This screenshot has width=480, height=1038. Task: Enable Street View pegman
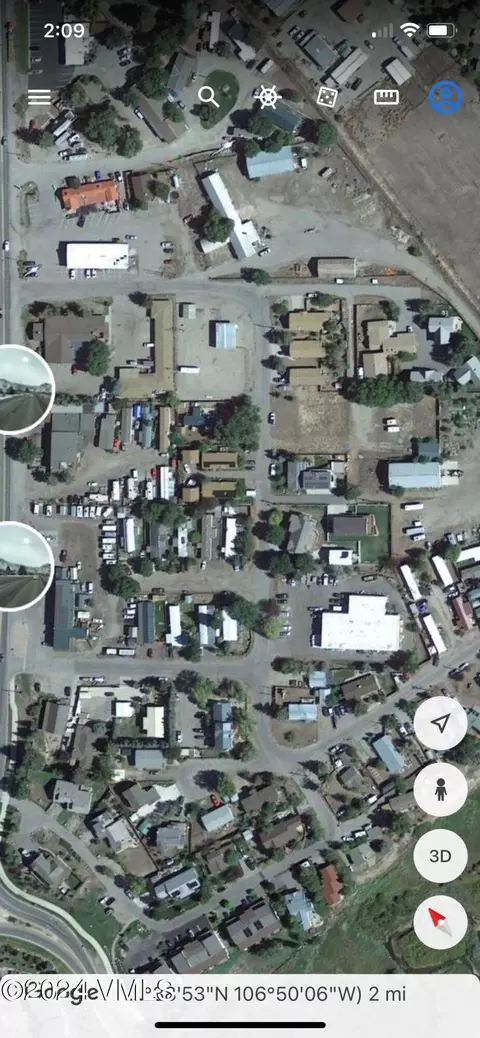point(440,789)
